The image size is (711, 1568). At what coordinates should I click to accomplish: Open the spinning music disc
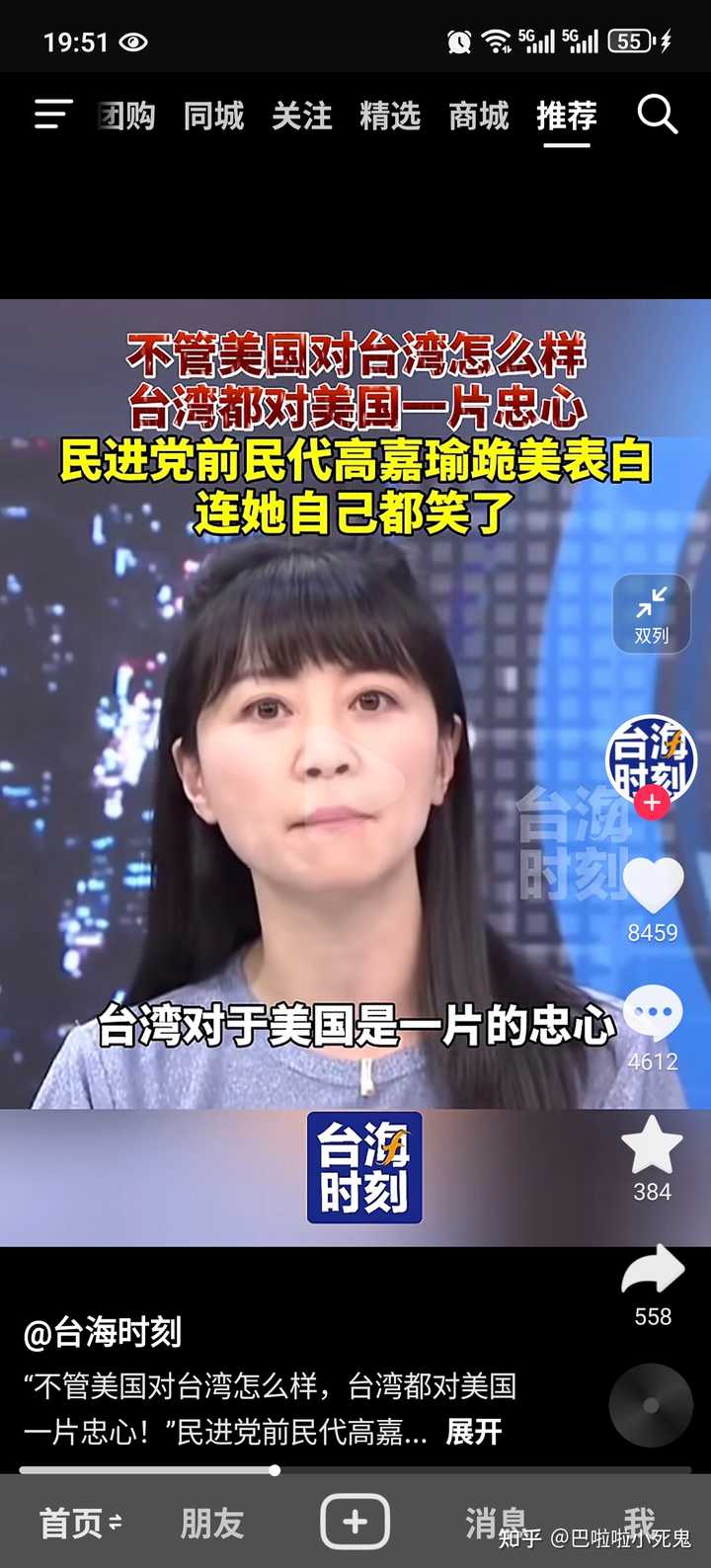(x=651, y=1405)
